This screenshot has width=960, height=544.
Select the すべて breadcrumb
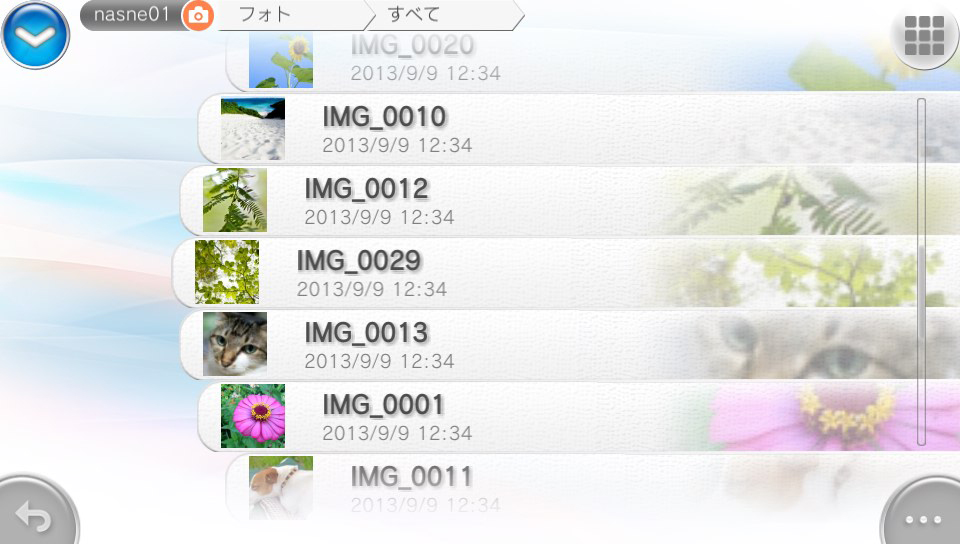point(444,15)
